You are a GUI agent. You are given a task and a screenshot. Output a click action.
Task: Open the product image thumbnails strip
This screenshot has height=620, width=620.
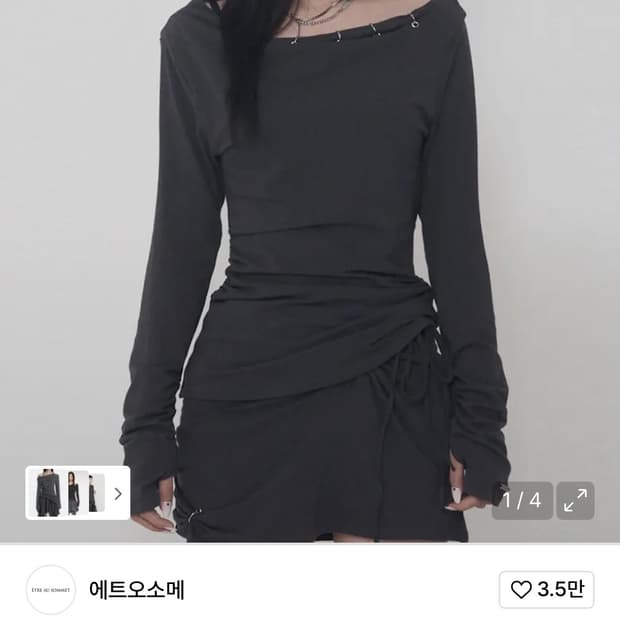(x=78, y=493)
